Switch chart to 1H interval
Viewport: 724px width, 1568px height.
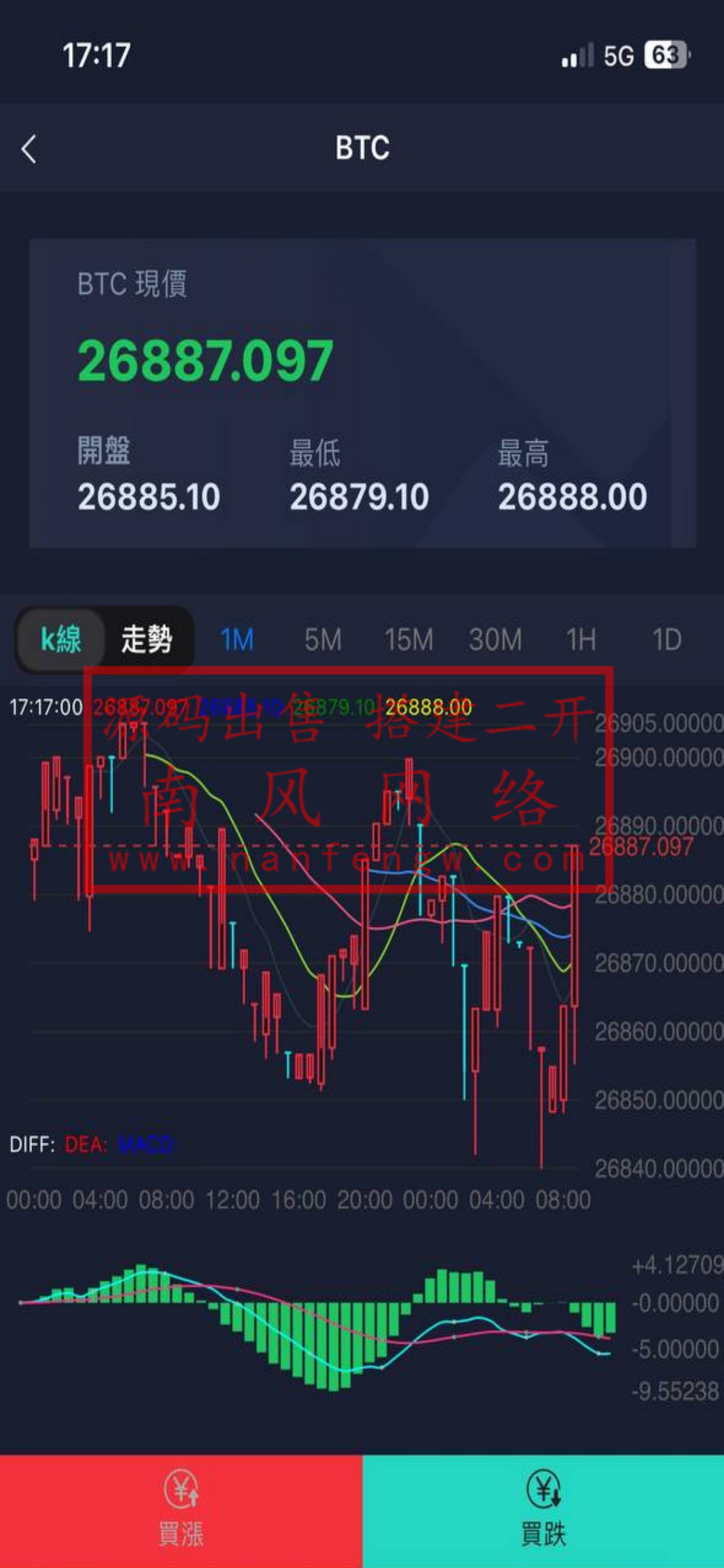[x=580, y=640]
